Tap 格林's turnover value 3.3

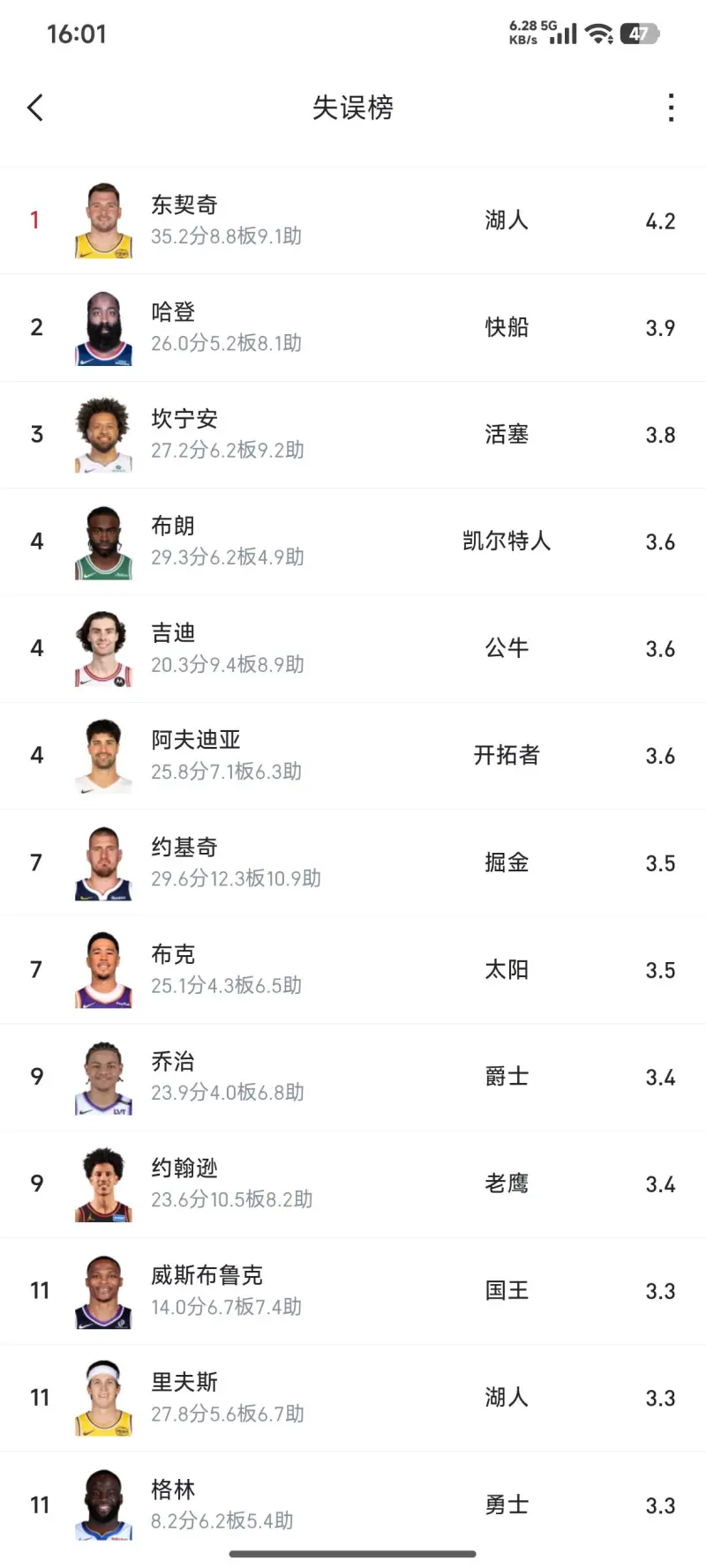[660, 1504]
